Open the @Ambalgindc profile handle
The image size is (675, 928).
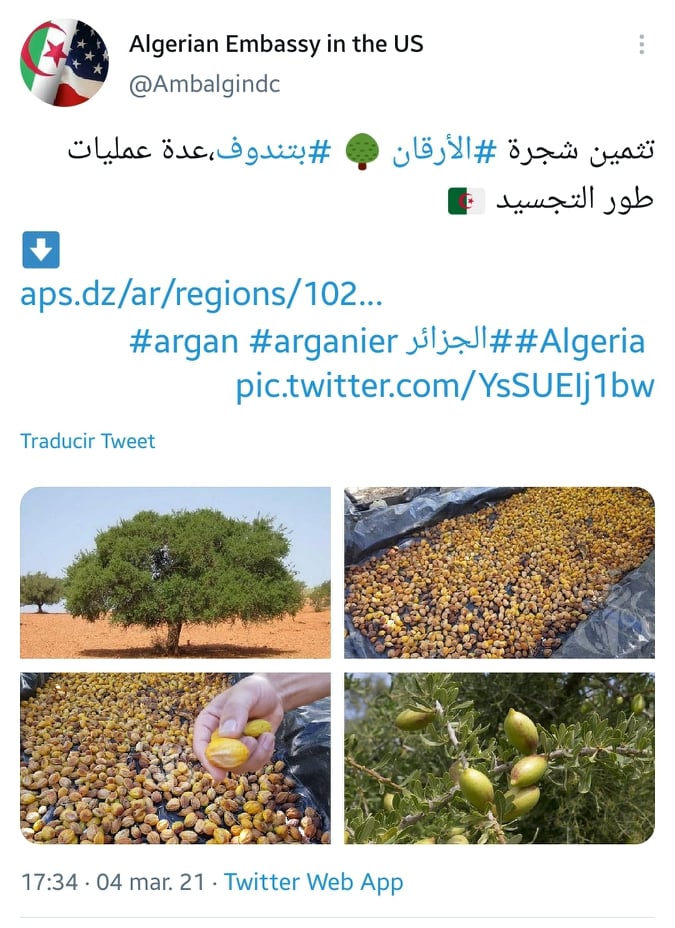205,85
